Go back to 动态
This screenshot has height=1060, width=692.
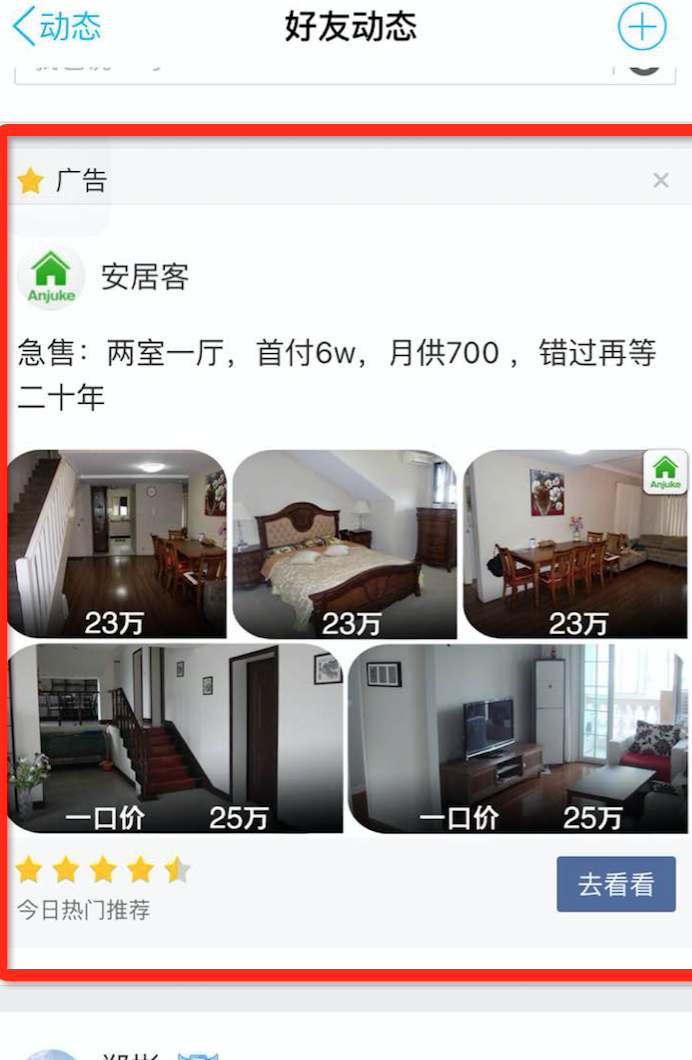(x=58, y=27)
